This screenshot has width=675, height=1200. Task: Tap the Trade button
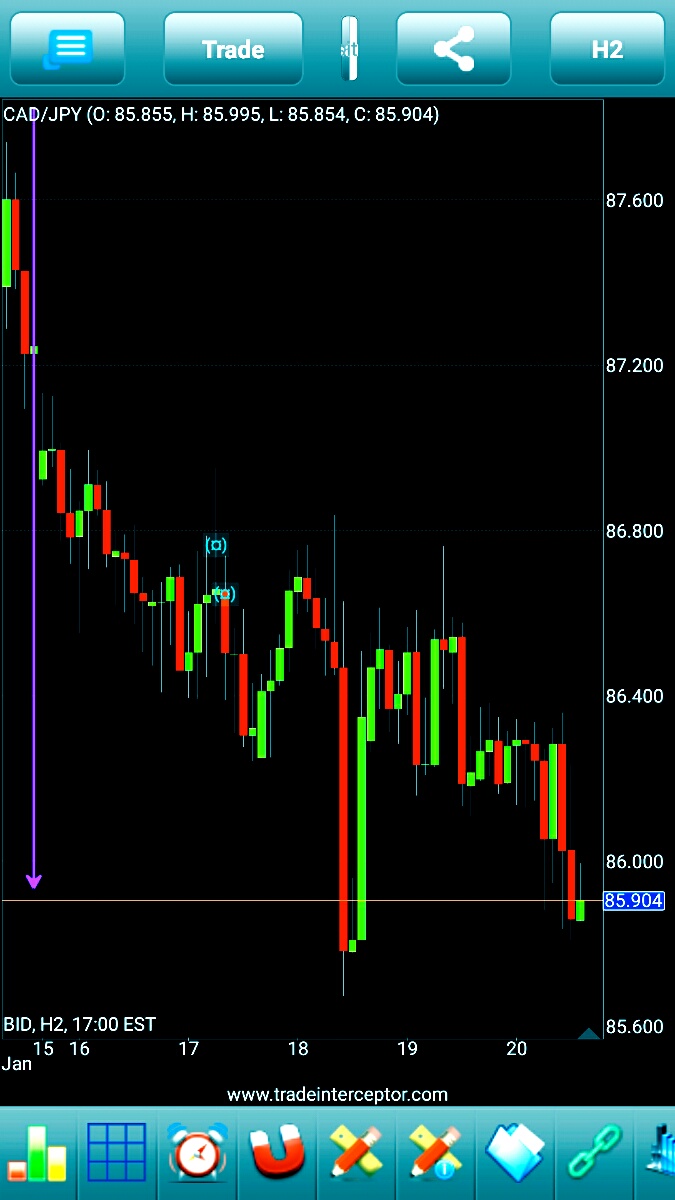coord(233,49)
